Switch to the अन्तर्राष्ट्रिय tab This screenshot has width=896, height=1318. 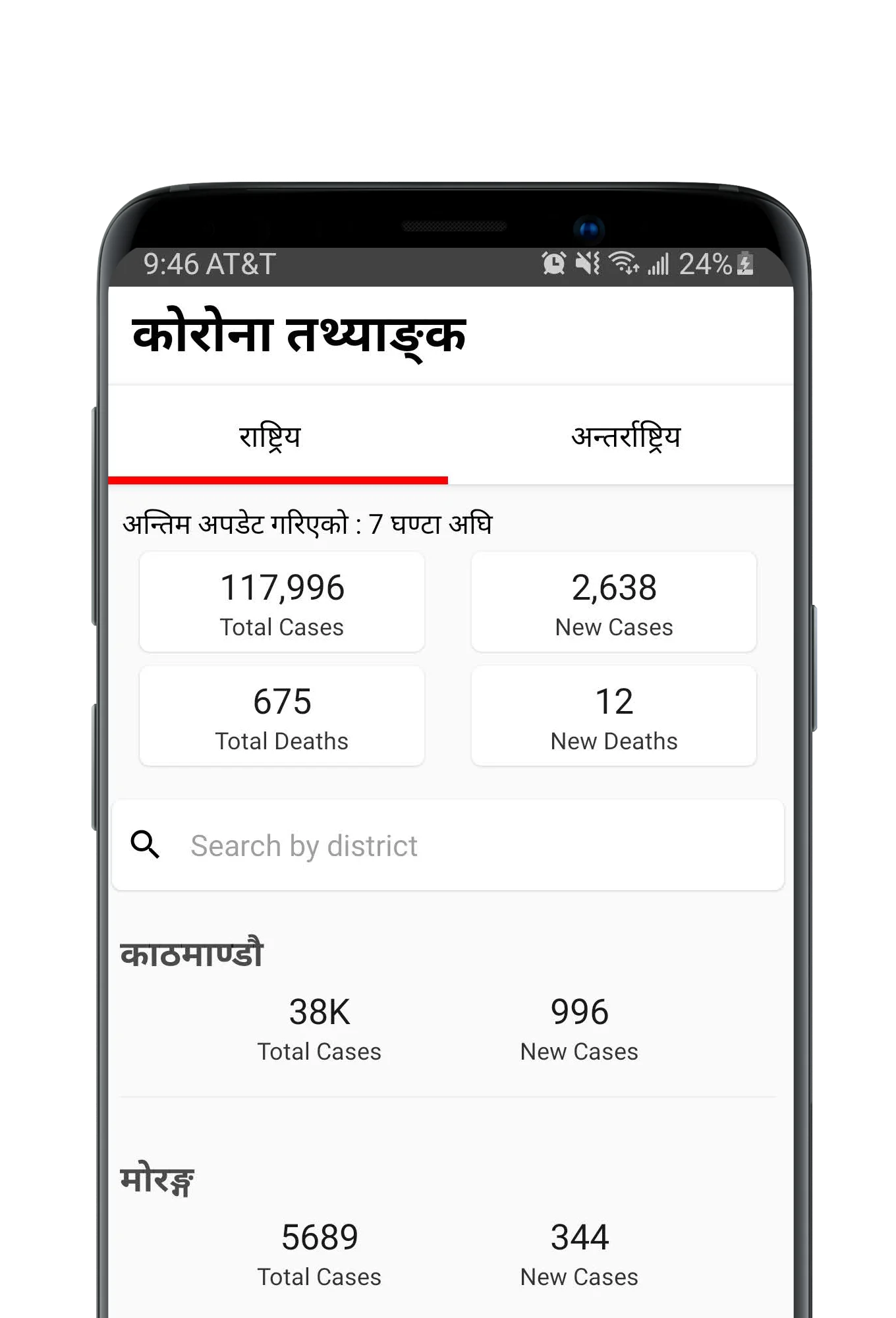point(625,437)
